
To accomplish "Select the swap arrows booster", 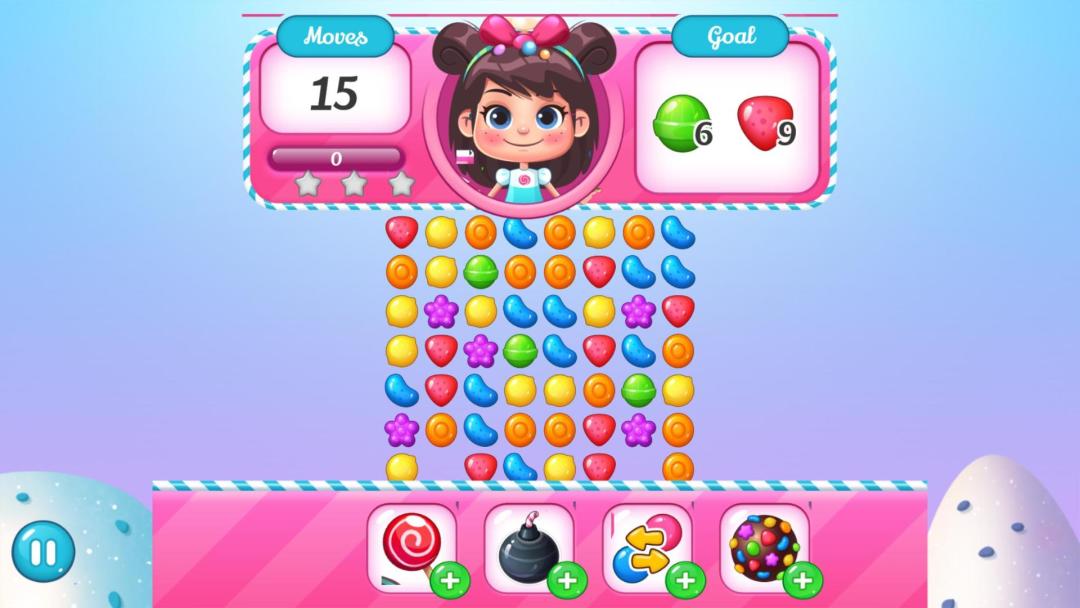I will (x=645, y=548).
